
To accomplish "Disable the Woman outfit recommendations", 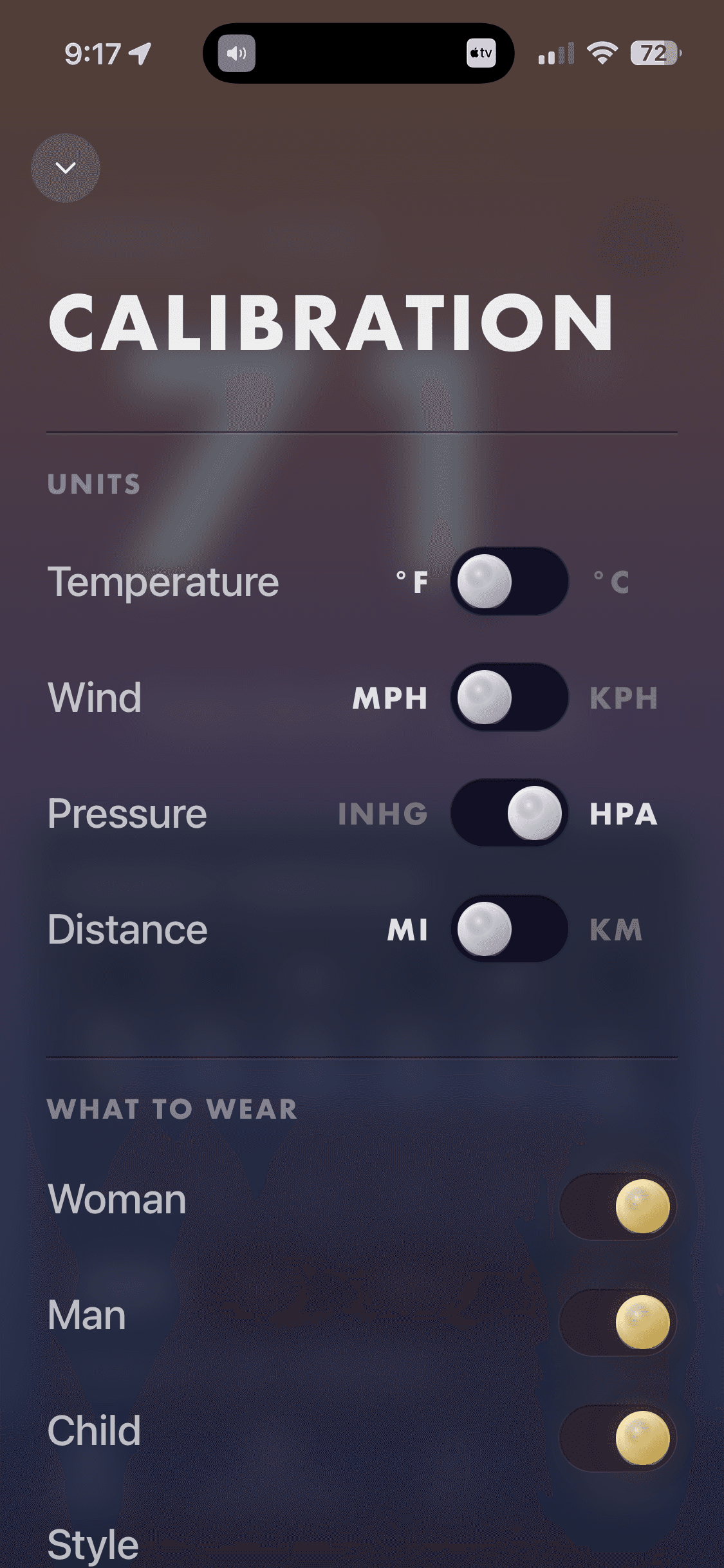I will click(618, 1205).
